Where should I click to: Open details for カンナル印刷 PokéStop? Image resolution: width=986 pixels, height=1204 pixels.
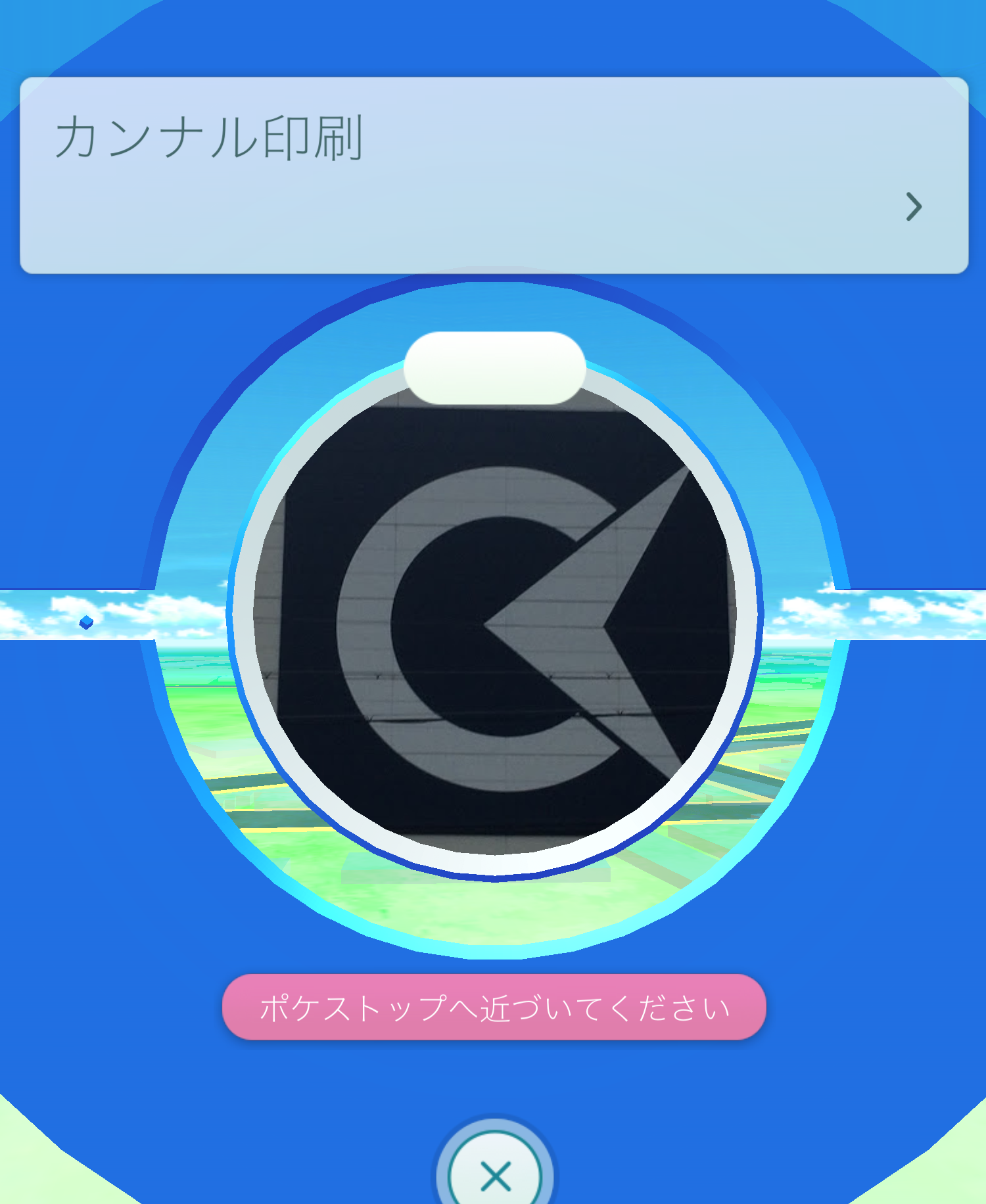click(x=912, y=206)
